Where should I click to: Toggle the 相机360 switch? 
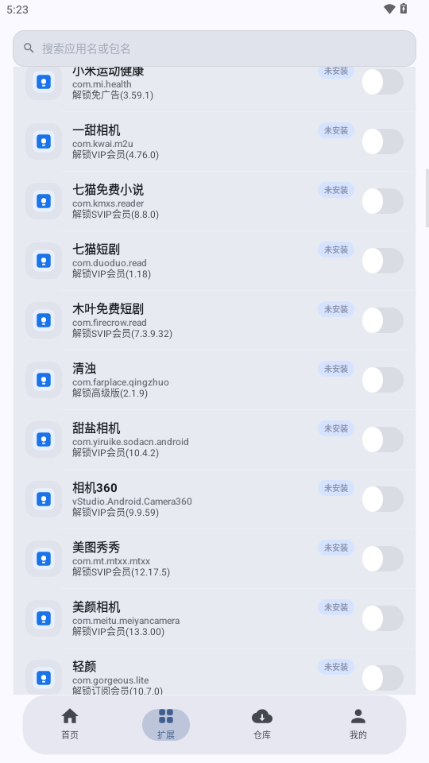tap(383, 499)
